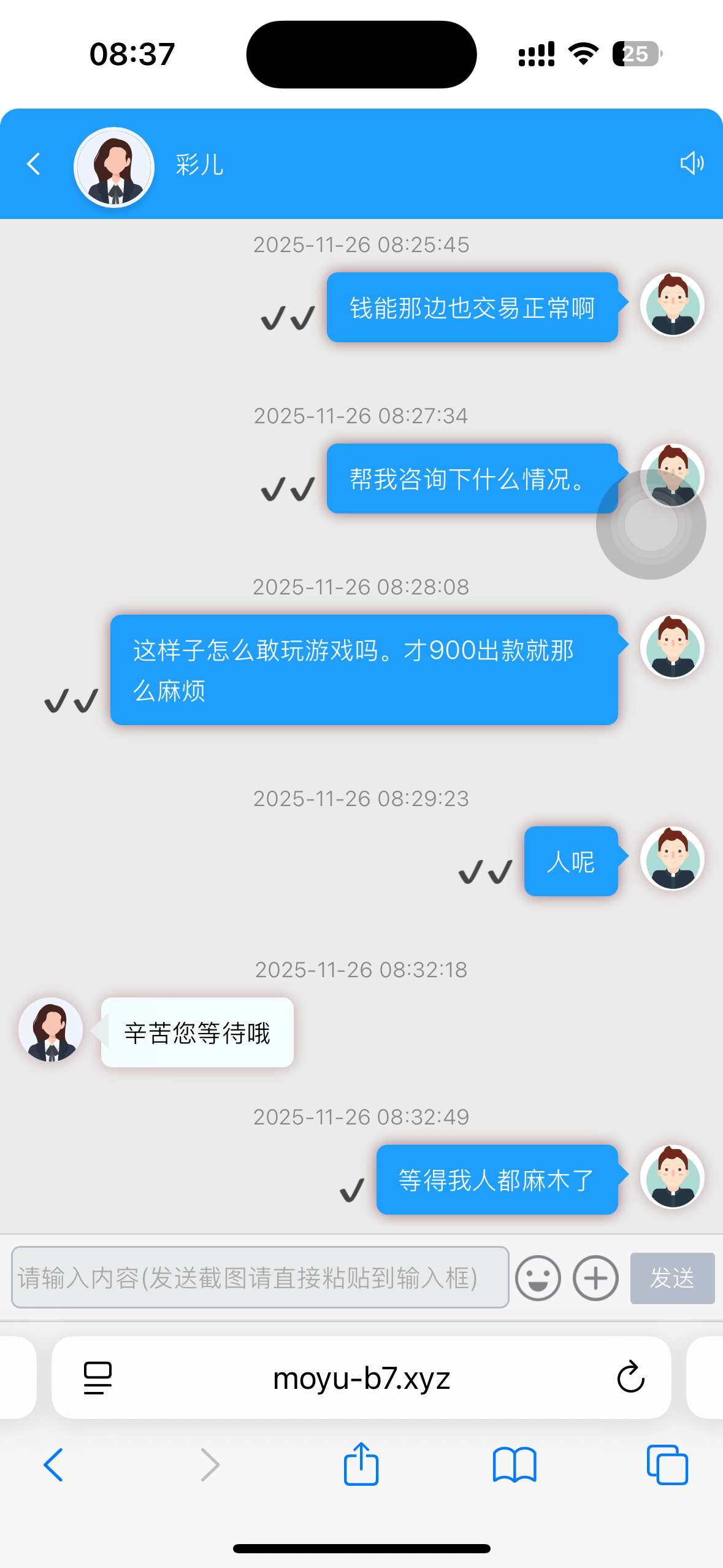
Task: Reload the page in Safari
Action: click(630, 1378)
